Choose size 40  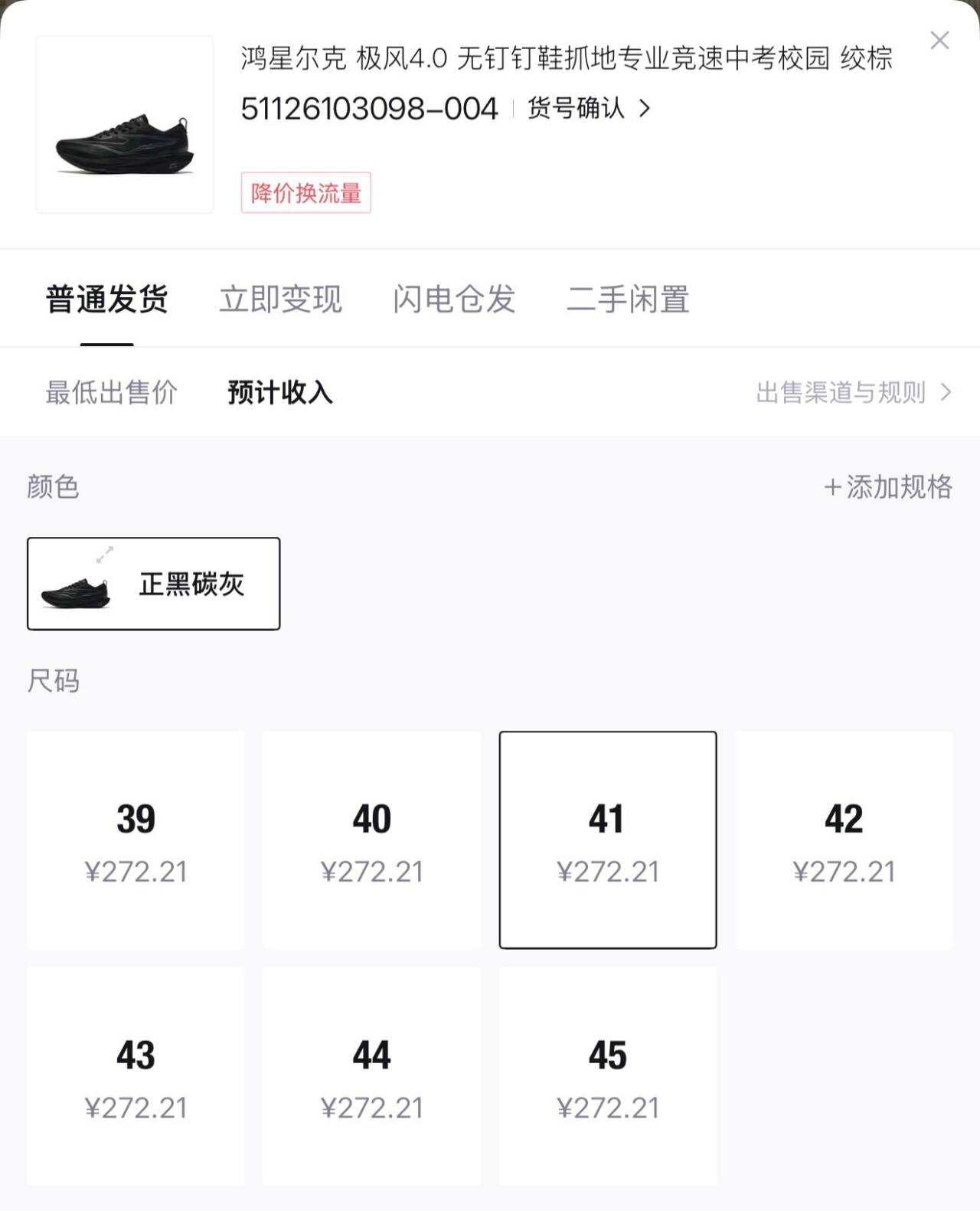(372, 840)
